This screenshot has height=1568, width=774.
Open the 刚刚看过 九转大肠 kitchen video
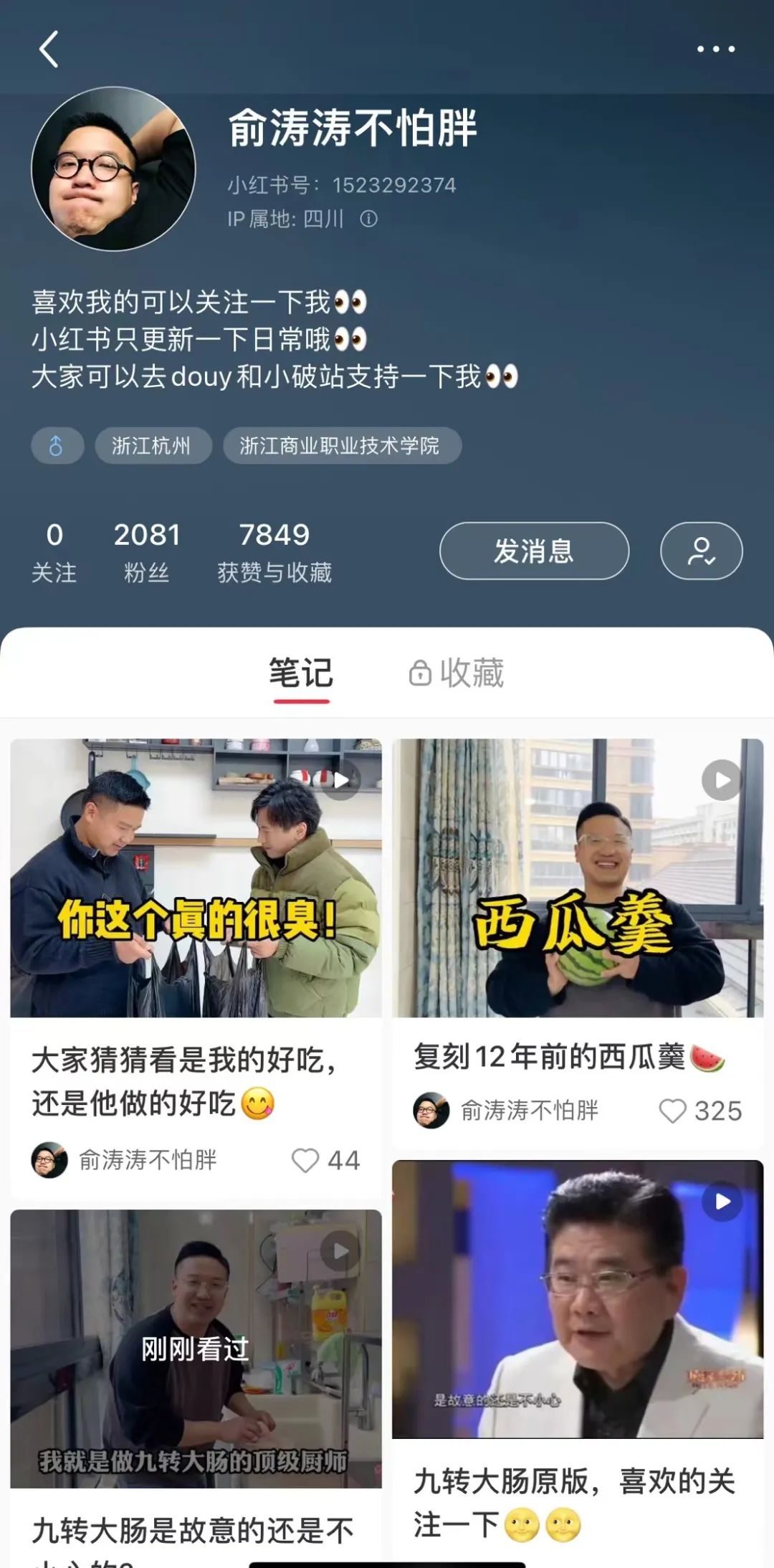click(196, 1348)
